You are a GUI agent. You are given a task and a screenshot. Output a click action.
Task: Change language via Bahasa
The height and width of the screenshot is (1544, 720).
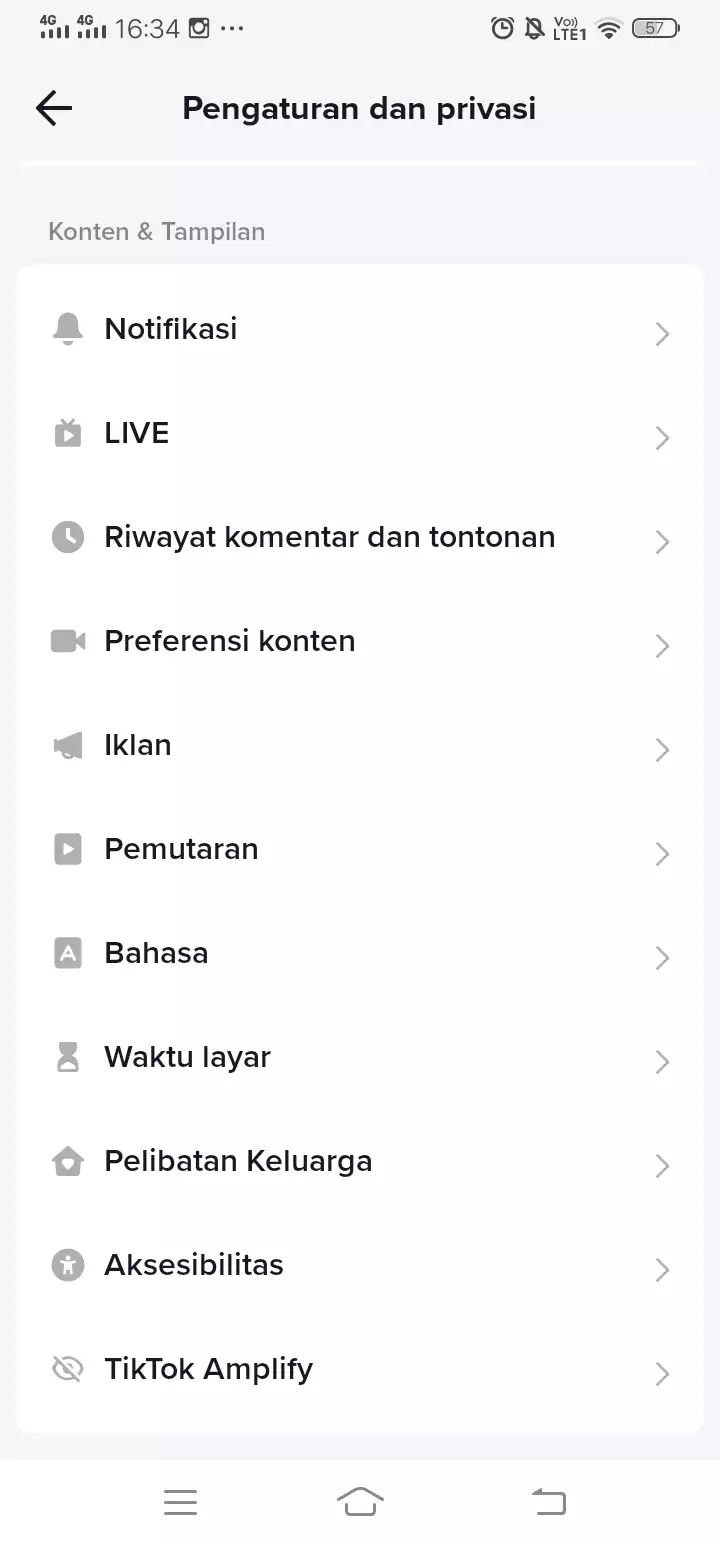(x=360, y=953)
